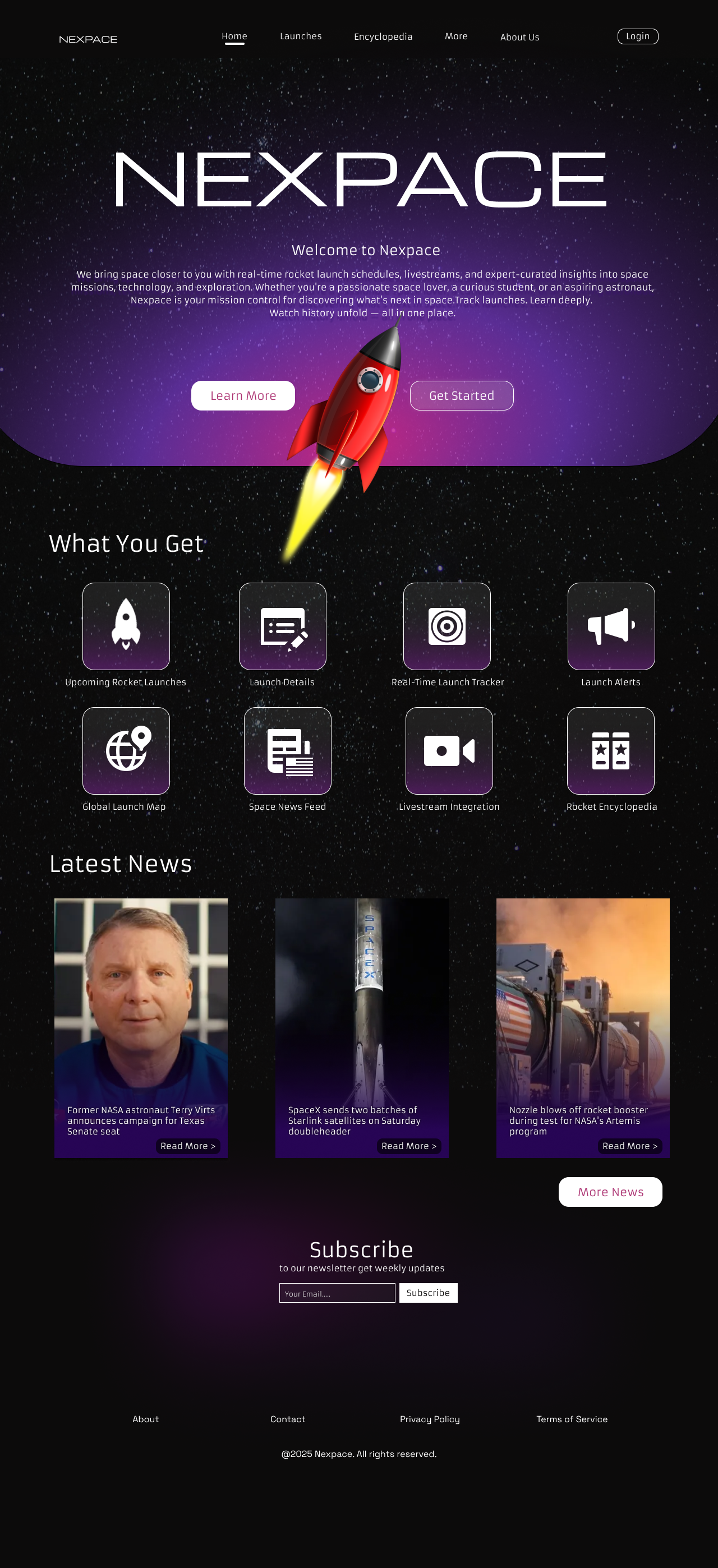
Task: Read more on the SpaceX Starlink doubleheader
Action: (408, 1146)
